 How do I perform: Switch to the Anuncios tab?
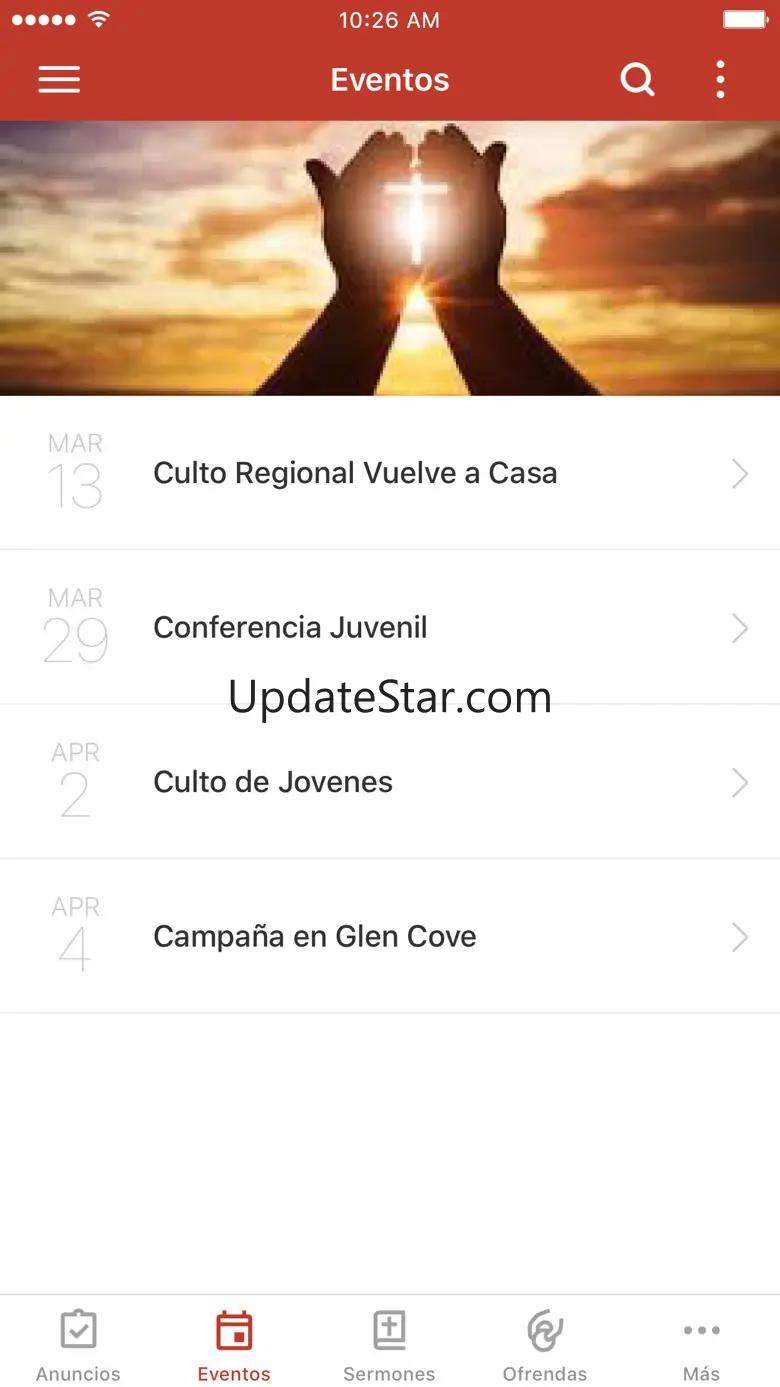(x=78, y=1344)
